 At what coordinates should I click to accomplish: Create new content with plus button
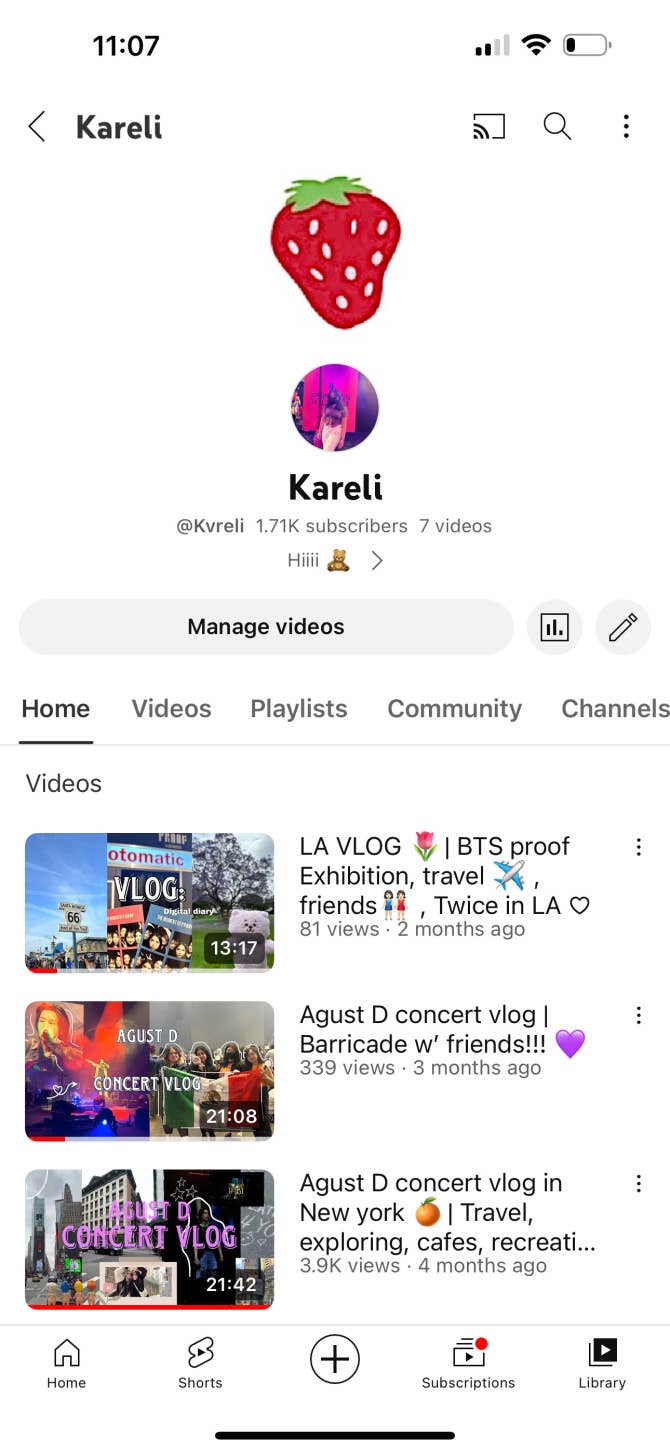coord(335,1361)
